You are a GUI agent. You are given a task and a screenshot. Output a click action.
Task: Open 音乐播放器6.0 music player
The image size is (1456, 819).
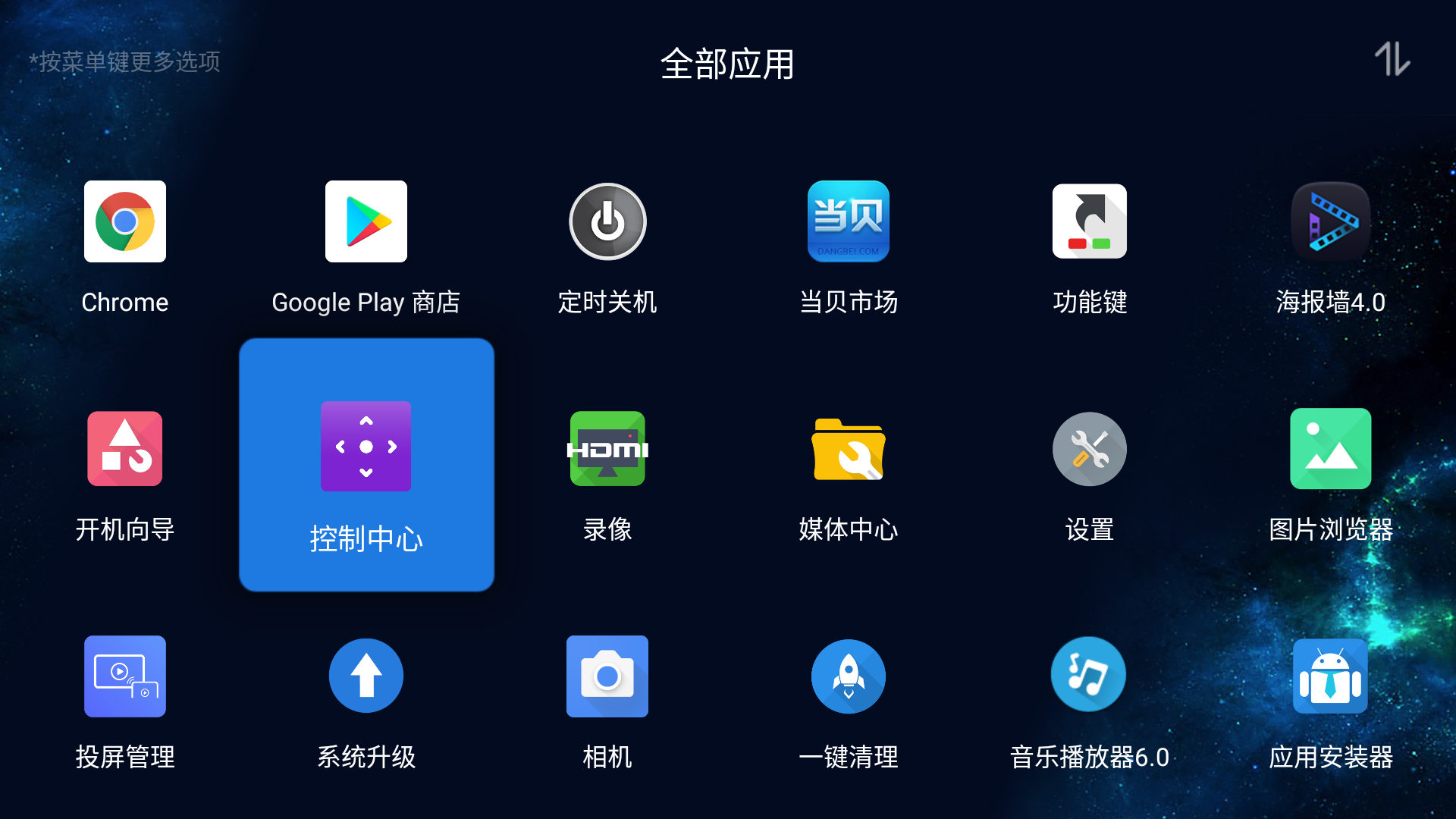[x=1090, y=676]
